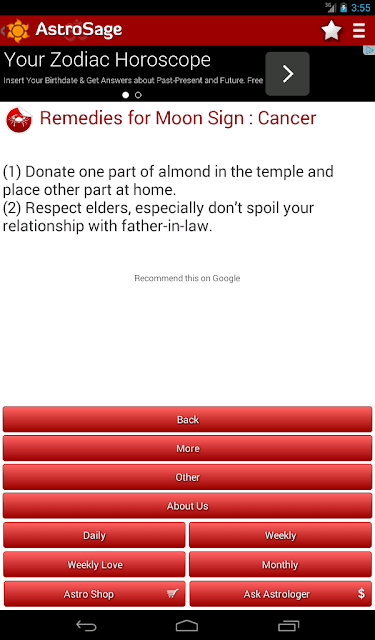The image size is (375, 640).
Task: Select the More button
Action: [x=187, y=448]
